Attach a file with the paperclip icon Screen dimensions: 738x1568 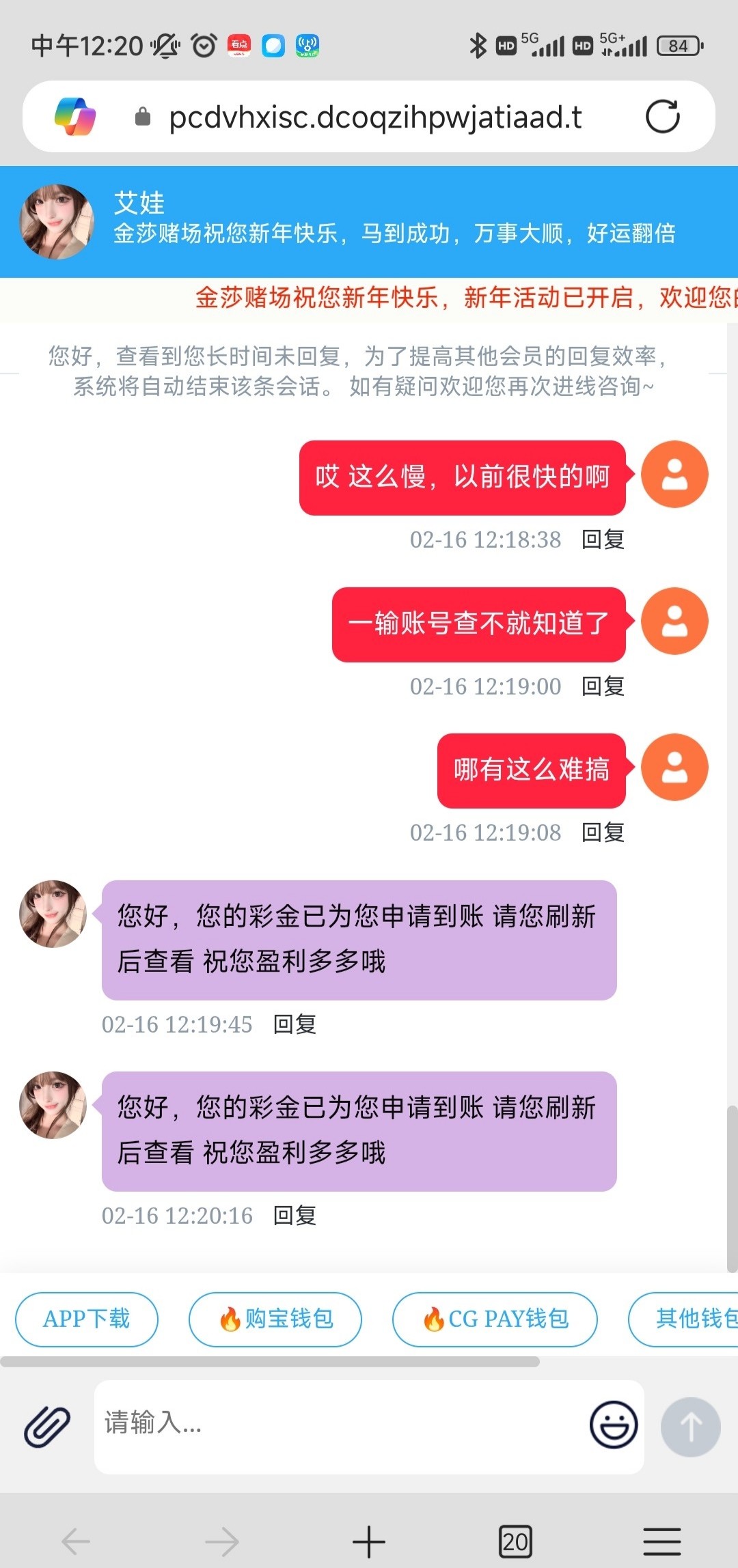tap(47, 1427)
